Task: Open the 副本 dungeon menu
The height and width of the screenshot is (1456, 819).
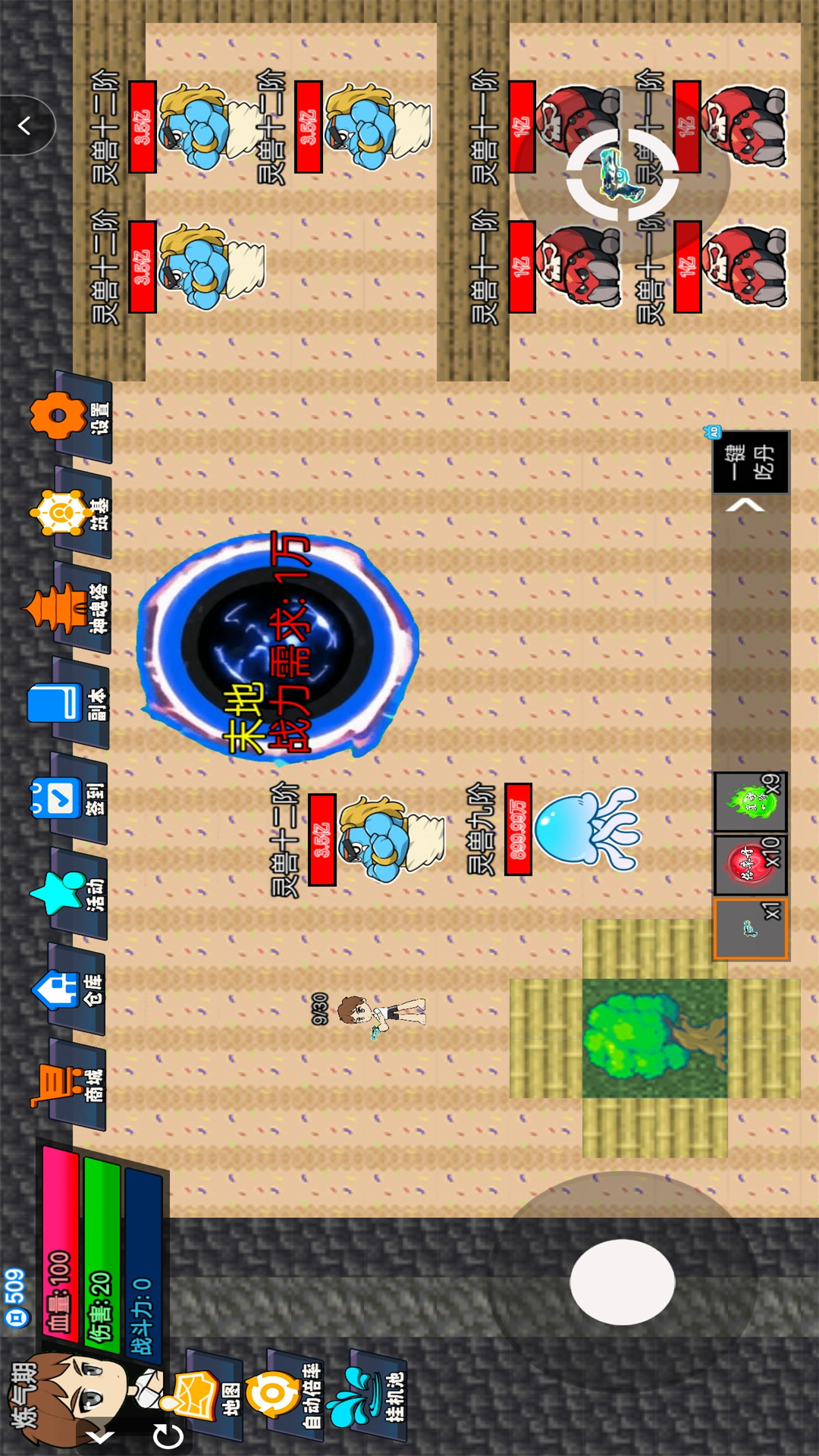Action: [68, 704]
